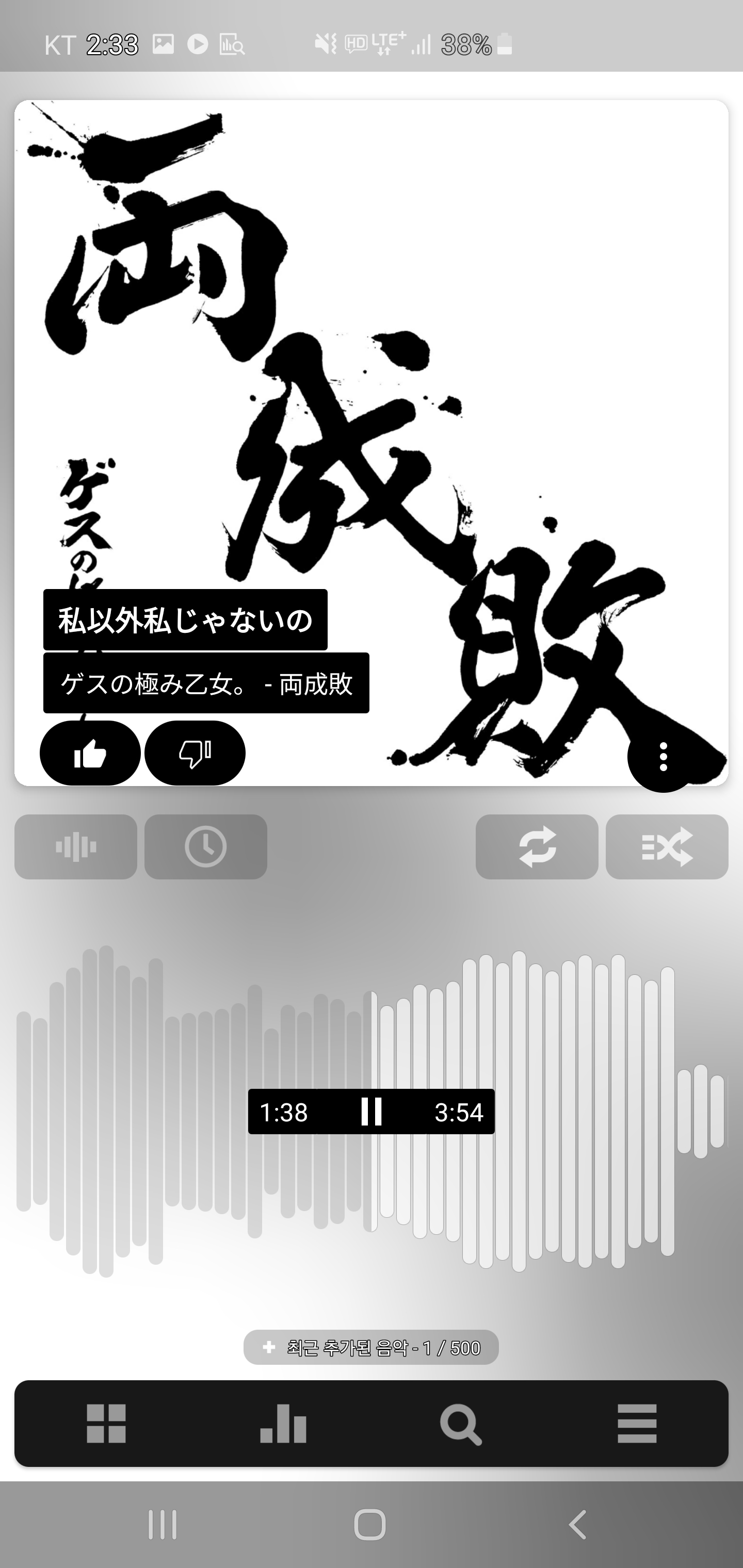Pause the playing track
Screen dimensions: 743x1568
click(x=371, y=1112)
